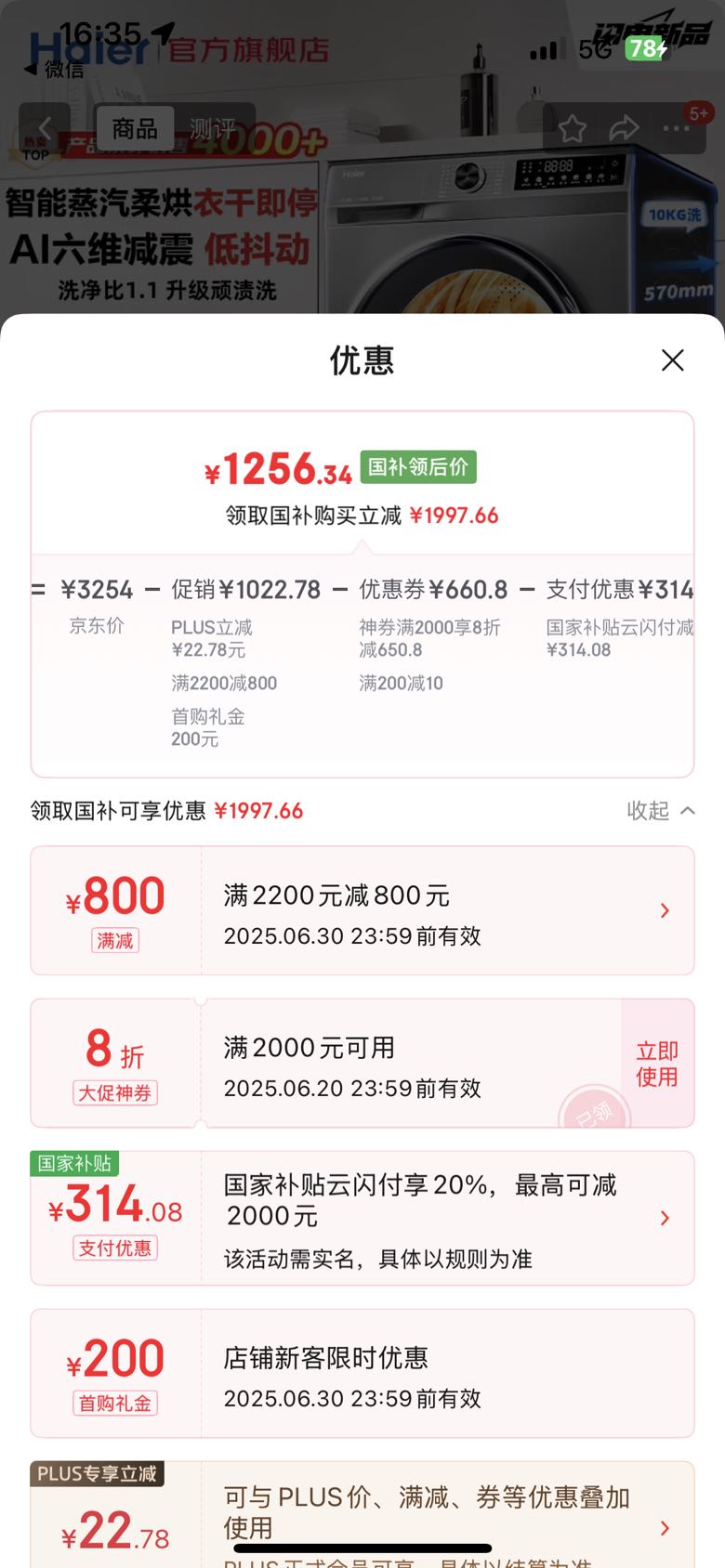The height and width of the screenshot is (1568, 725).
Task: Tap 立即使用 on the 8折 coupon
Action: (656, 1064)
